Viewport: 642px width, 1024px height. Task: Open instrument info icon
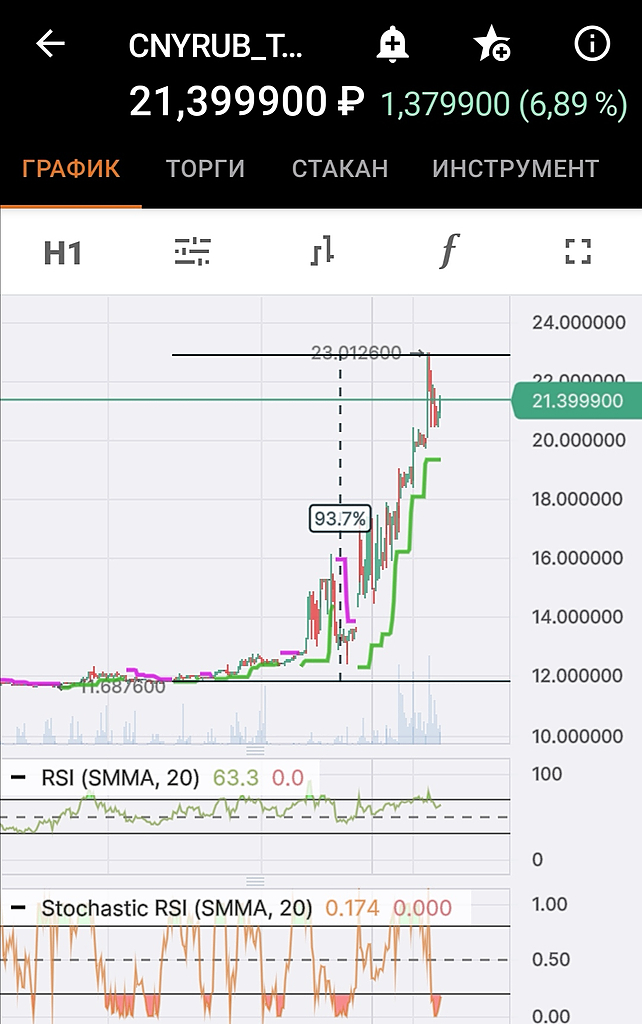pos(592,44)
